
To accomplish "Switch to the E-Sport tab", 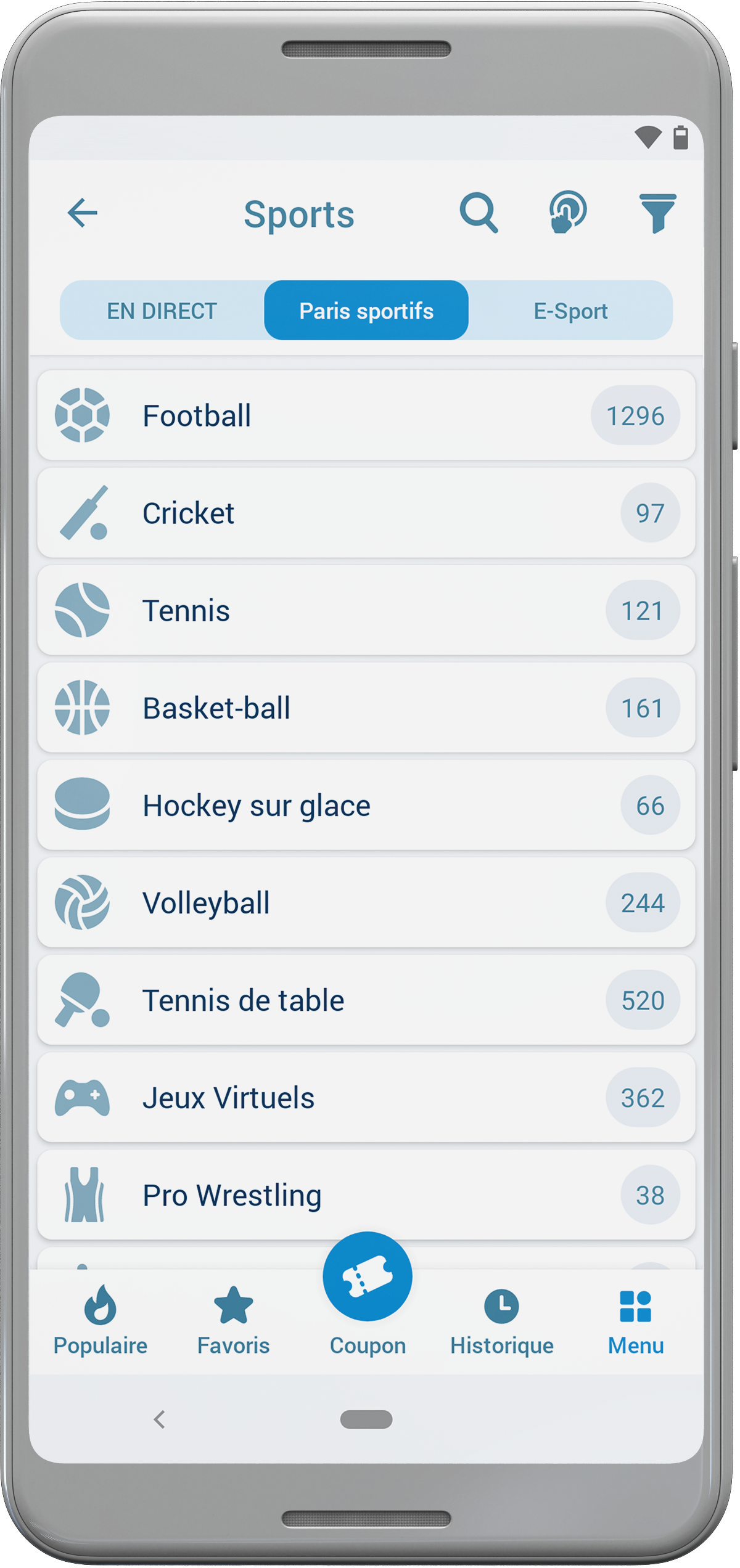I will tap(570, 311).
